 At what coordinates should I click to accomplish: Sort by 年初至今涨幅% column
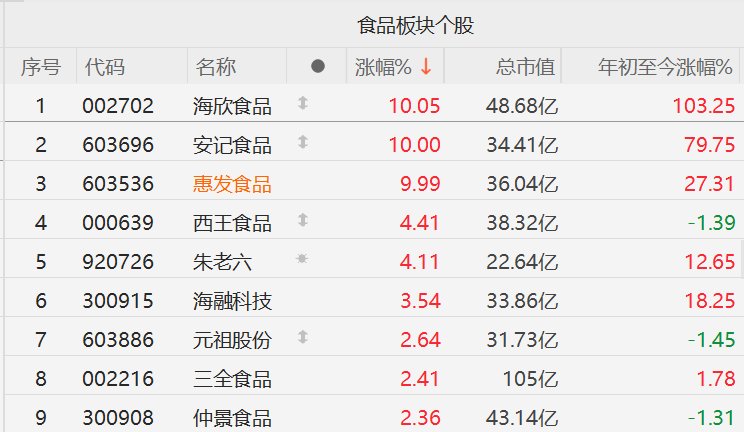pos(665,67)
